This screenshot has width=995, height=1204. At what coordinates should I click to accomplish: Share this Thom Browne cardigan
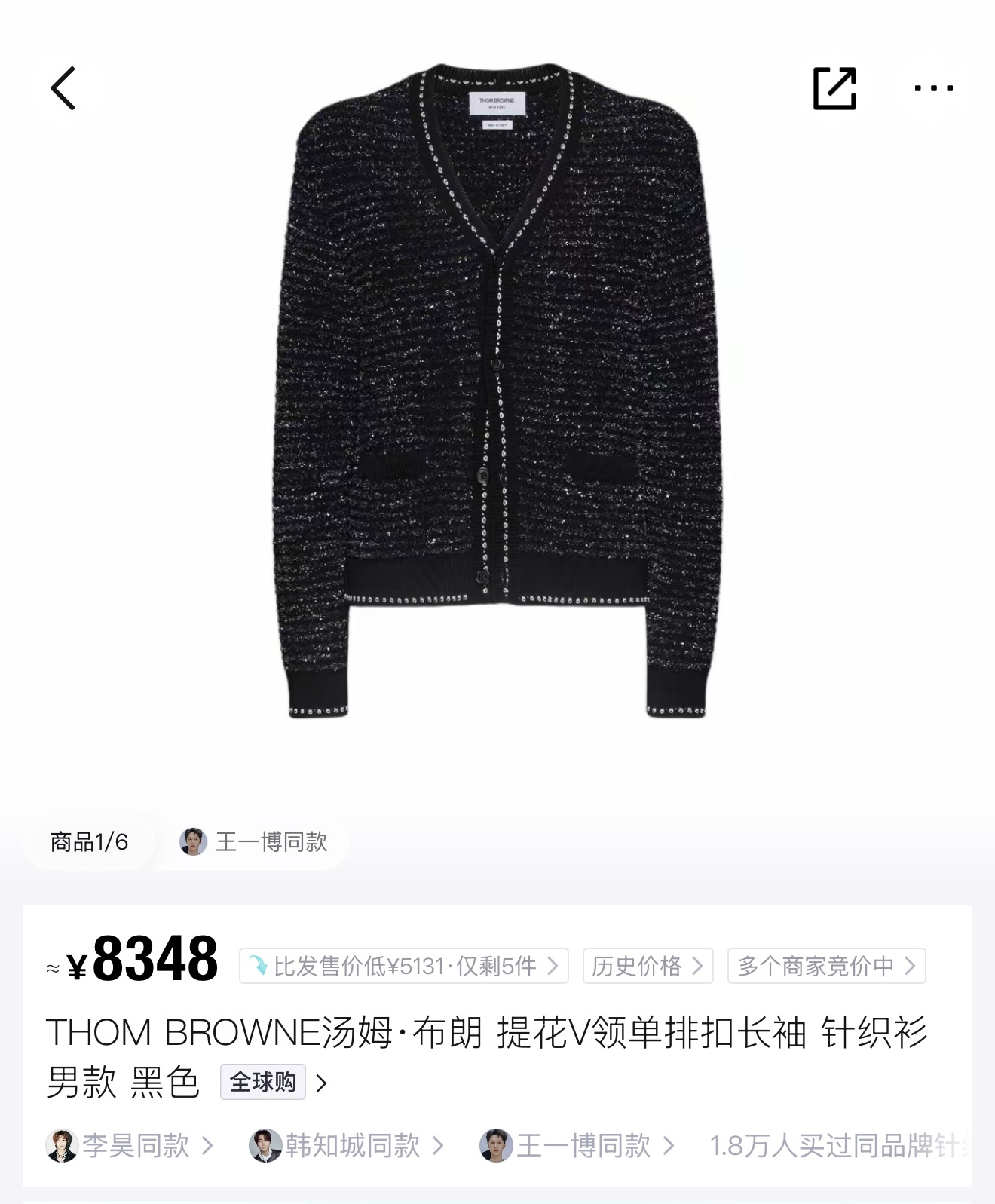click(834, 88)
